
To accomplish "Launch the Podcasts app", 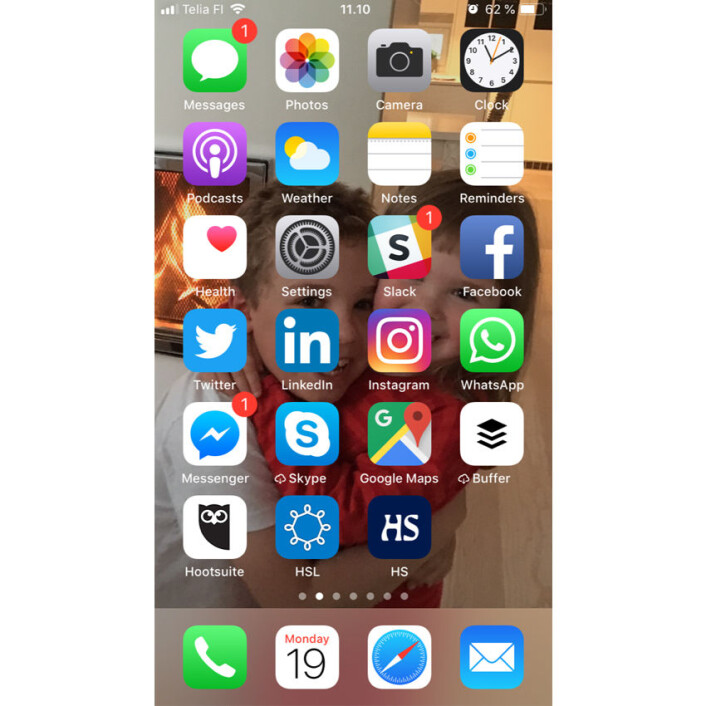I will [215, 154].
